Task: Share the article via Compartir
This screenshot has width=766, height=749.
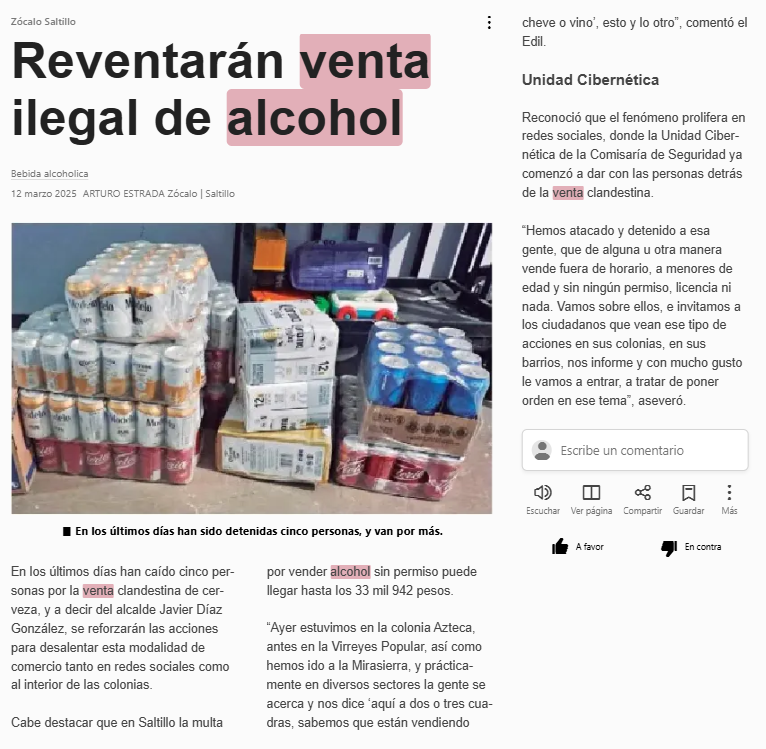Action: [x=642, y=500]
